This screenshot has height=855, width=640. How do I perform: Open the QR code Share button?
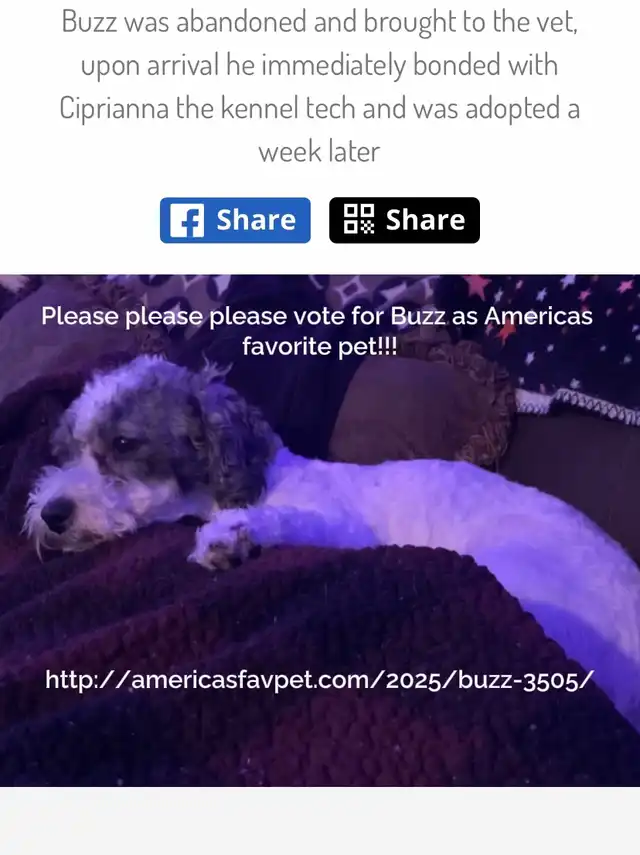(x=404, y=220)
